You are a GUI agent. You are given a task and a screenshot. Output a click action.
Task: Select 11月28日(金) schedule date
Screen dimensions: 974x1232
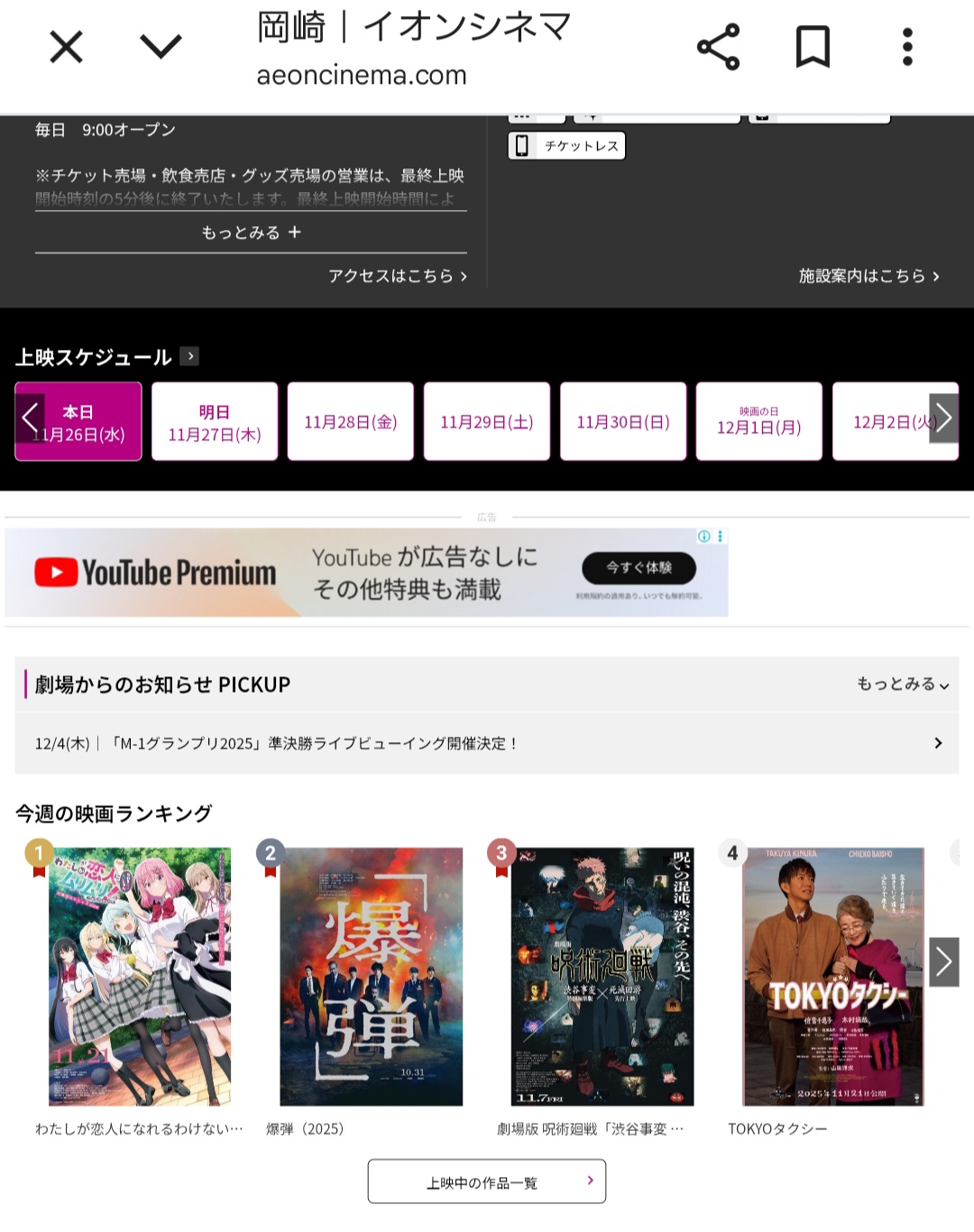(x=351, y=422)
